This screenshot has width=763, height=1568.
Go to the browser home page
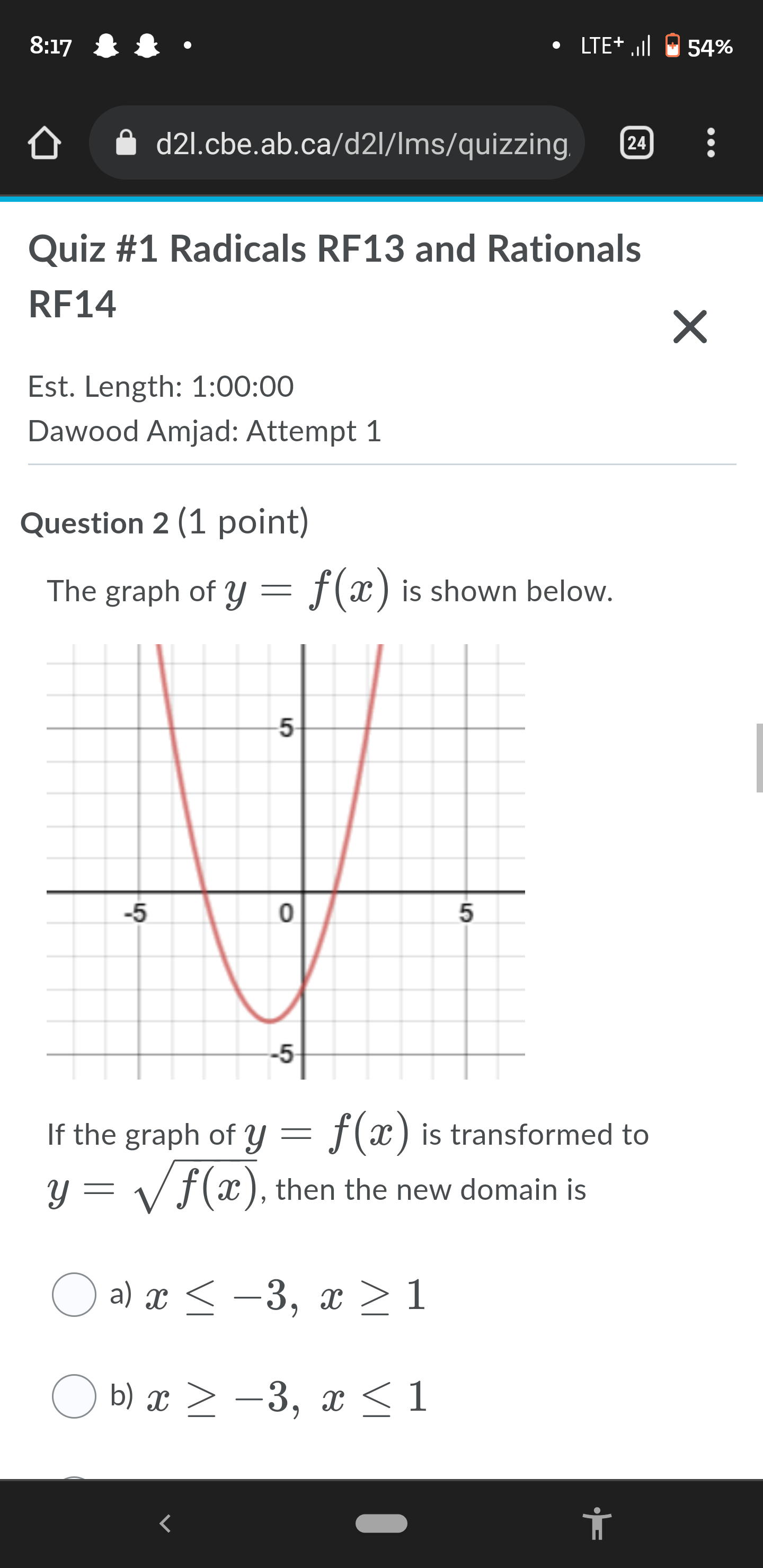coord(44,143)
